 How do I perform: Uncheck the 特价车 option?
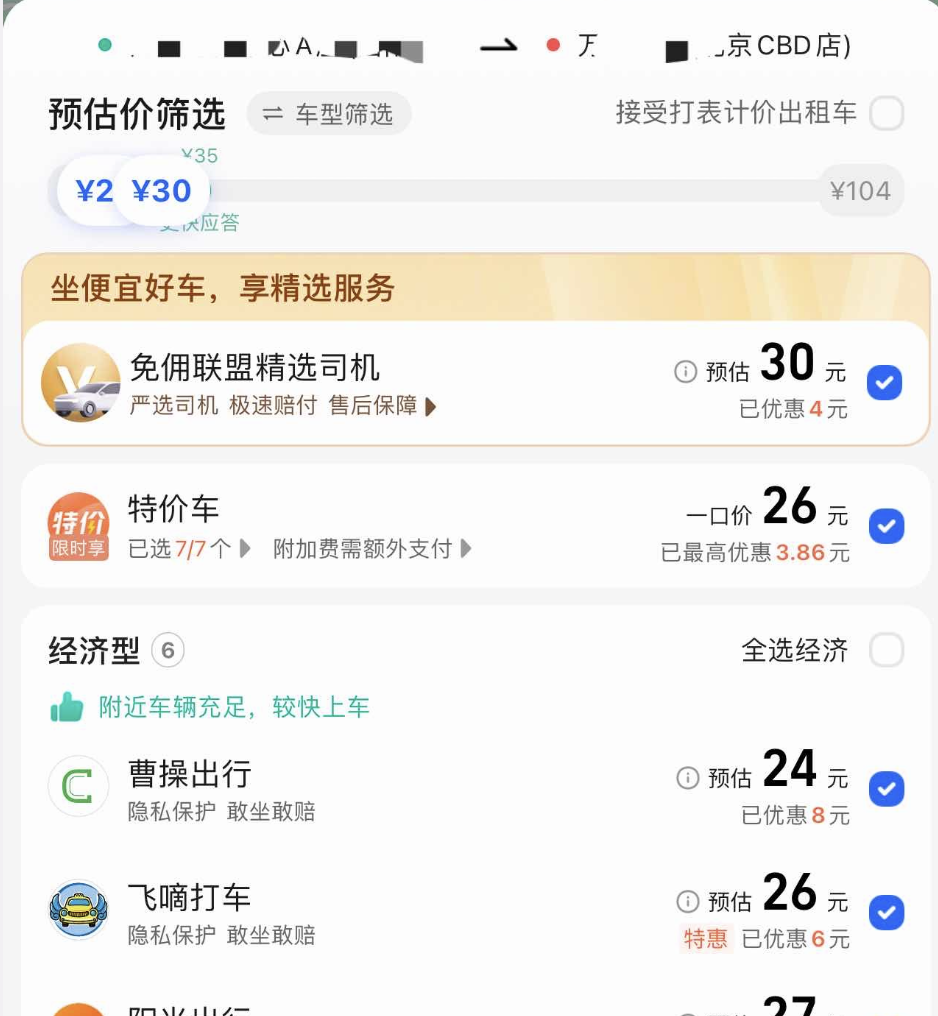click(886, 526)
